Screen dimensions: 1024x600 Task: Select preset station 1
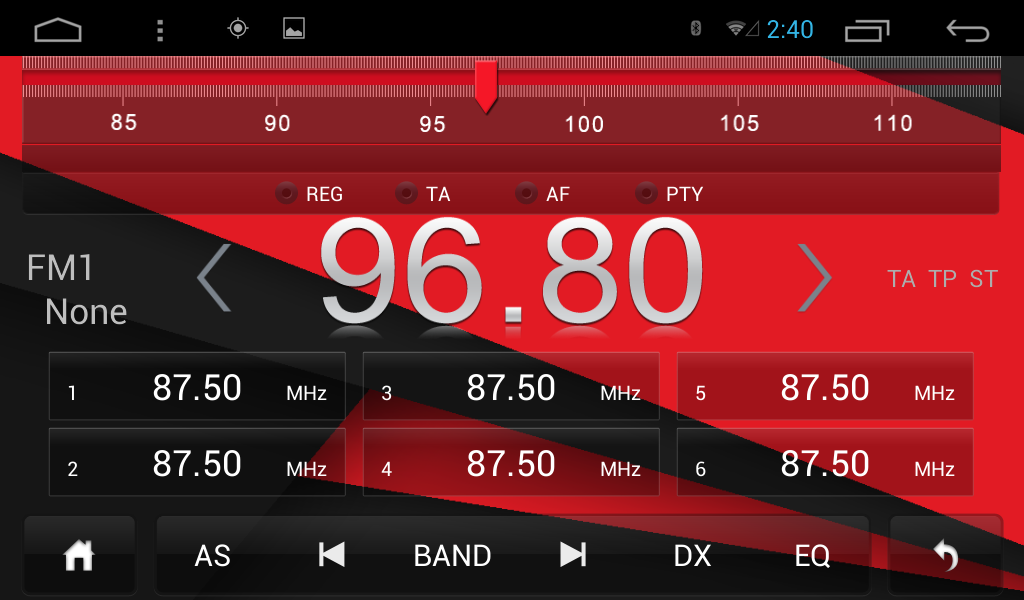[x=197, y=387]
